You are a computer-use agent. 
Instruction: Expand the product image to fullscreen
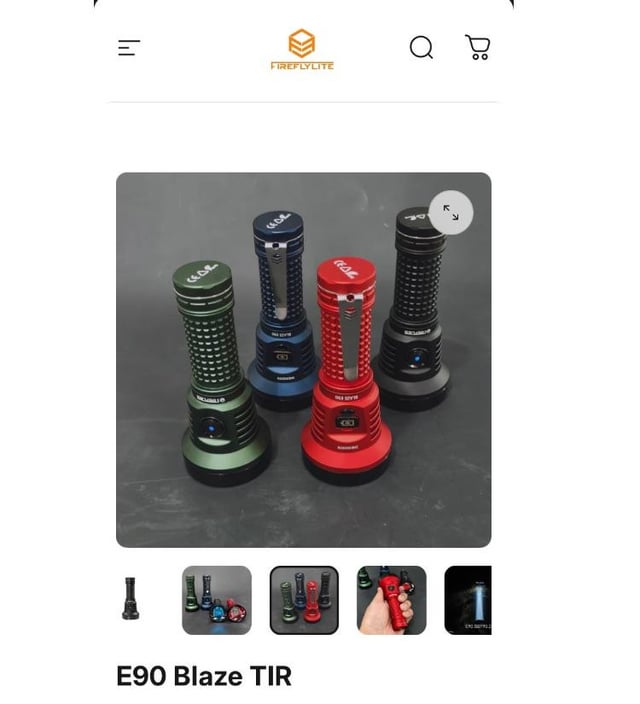(x=451, y=213)
